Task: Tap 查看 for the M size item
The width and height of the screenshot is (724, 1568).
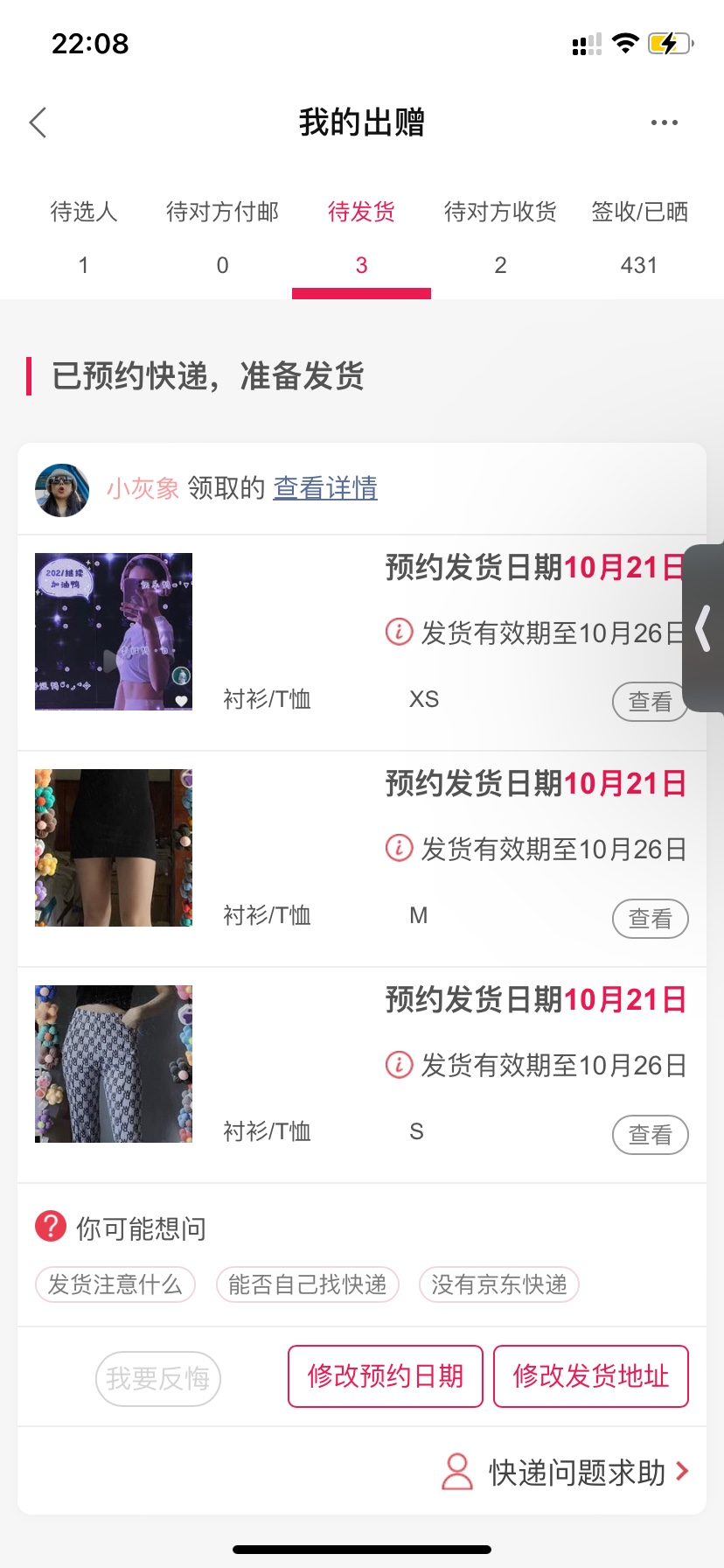Action: [x=650, y=919]
